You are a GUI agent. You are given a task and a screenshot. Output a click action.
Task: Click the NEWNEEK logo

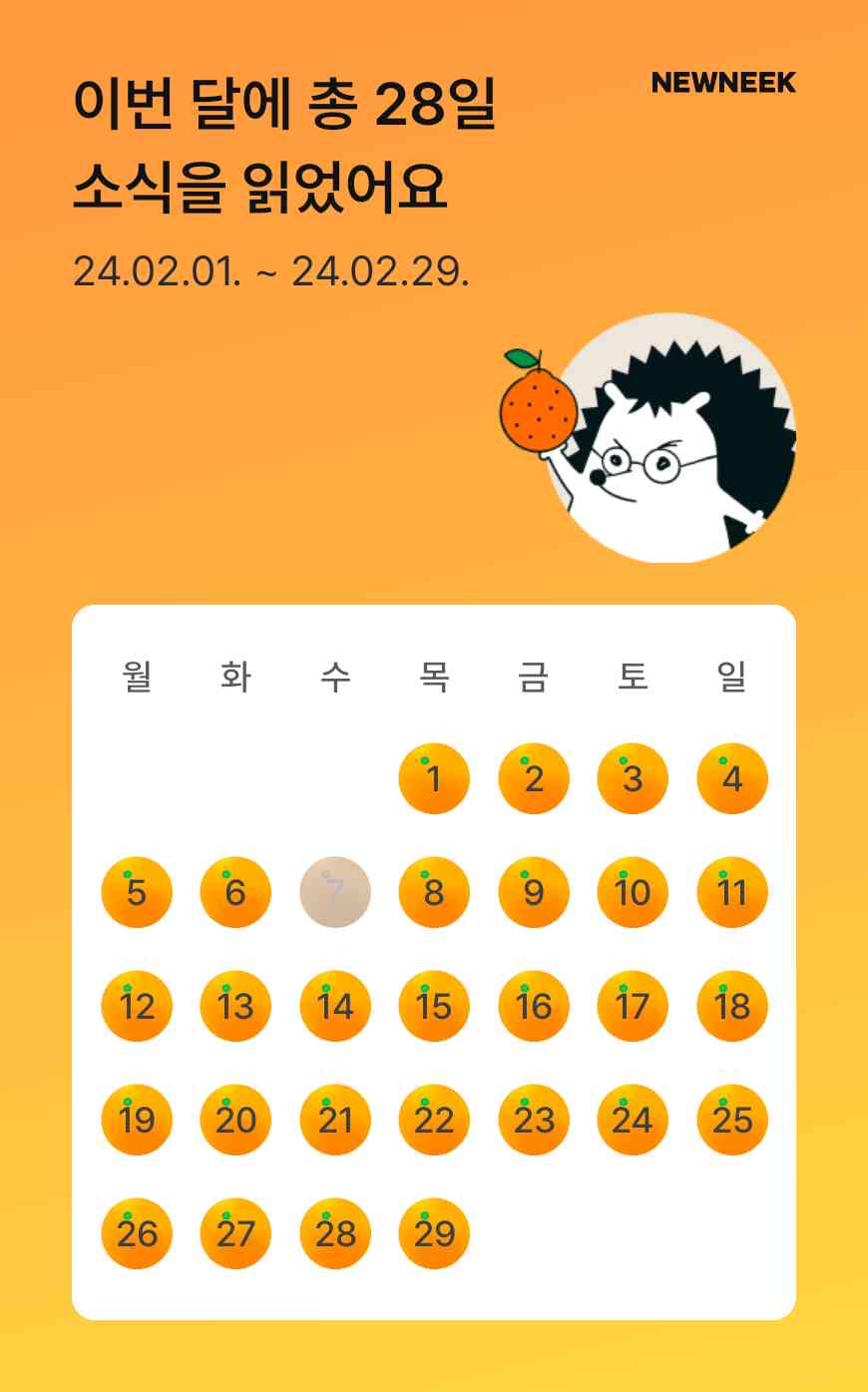[x=723, y=84]
